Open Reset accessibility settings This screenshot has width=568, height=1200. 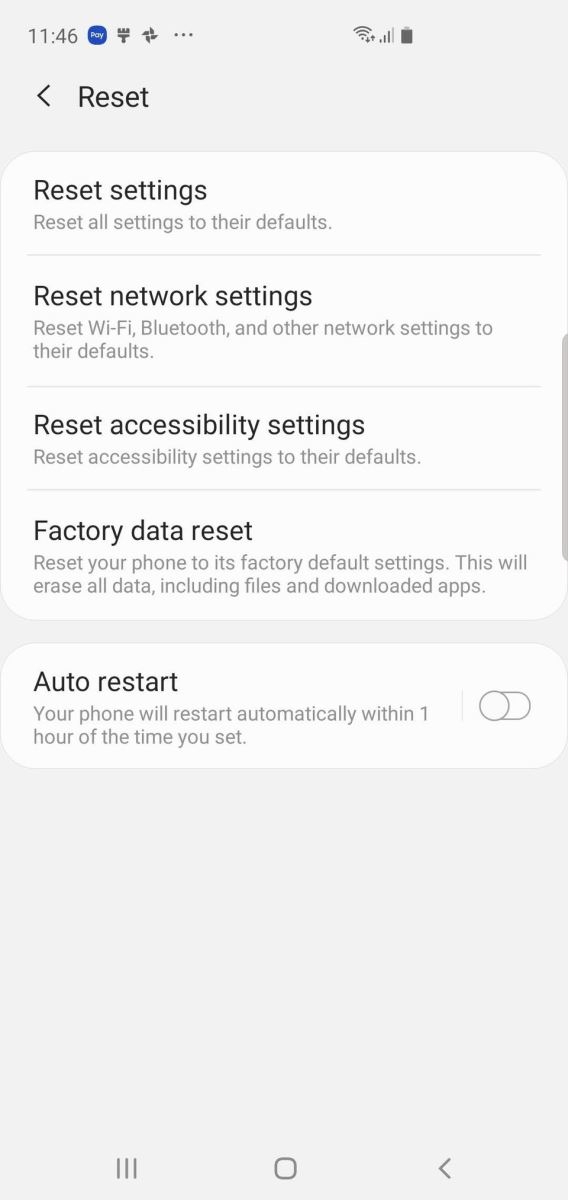(284, 438)
